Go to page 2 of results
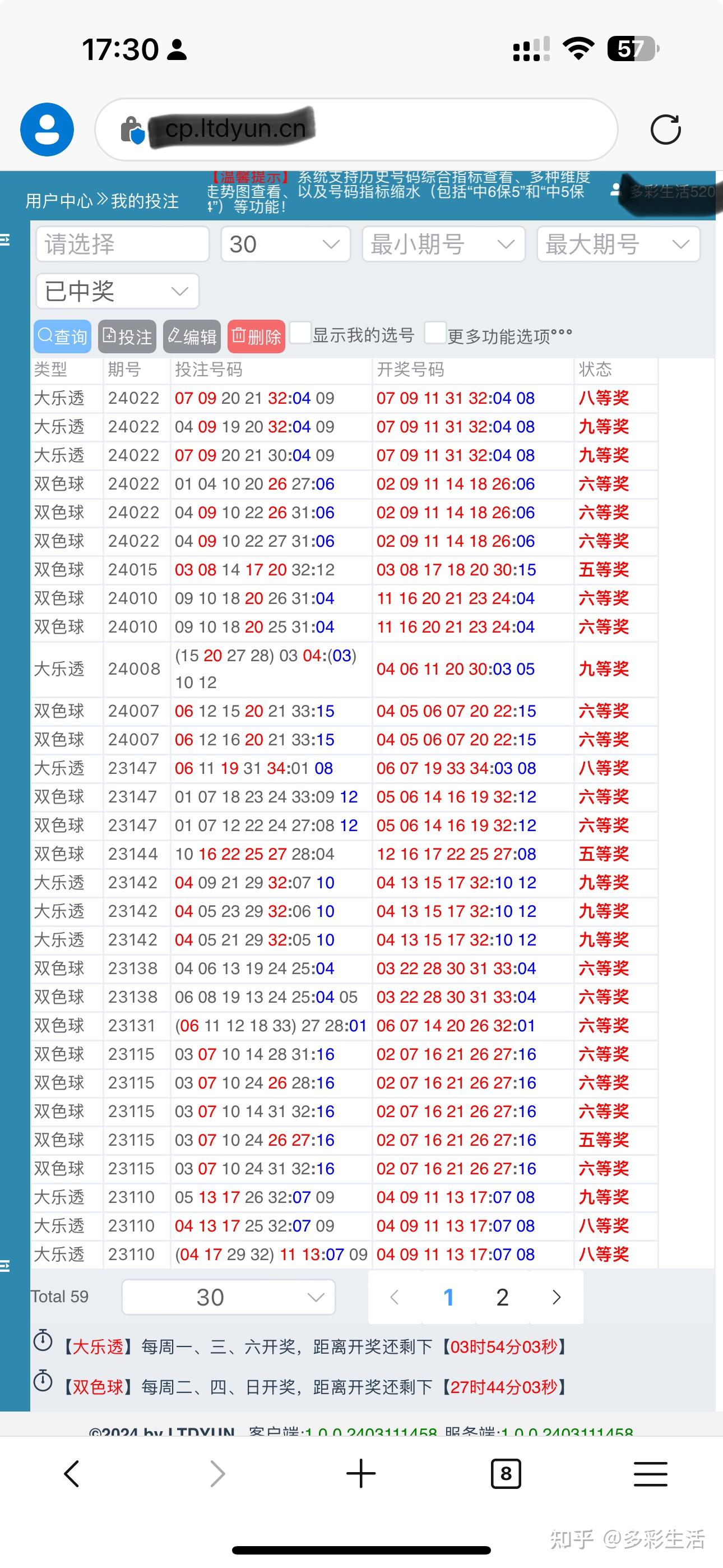The height and width of the screenshot is (1568, 723). tap(502, 1297)
